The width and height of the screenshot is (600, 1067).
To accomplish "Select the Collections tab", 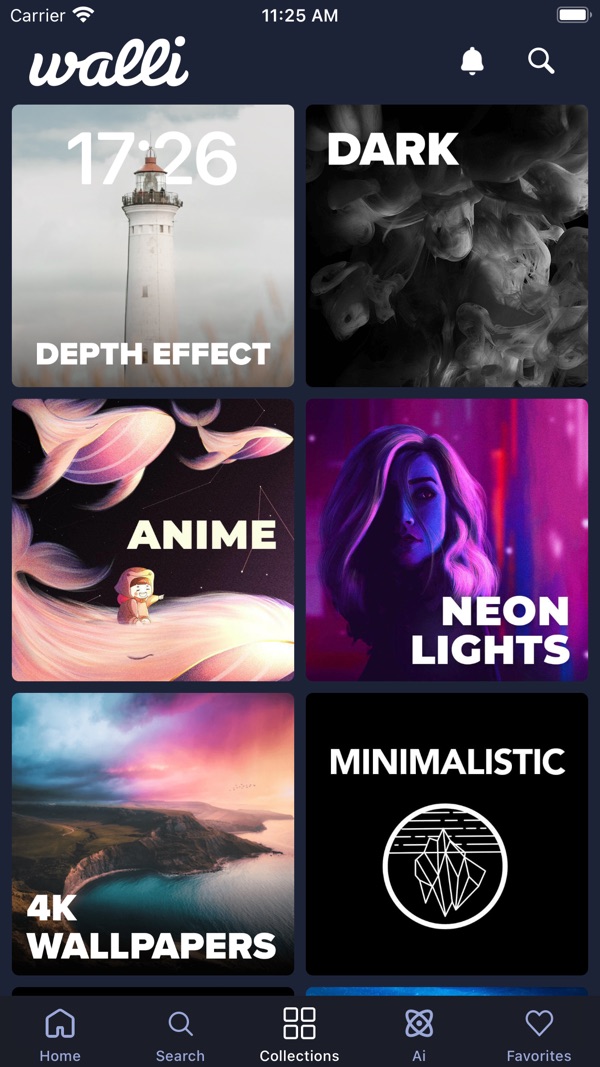I will (x=299, y=1035).
